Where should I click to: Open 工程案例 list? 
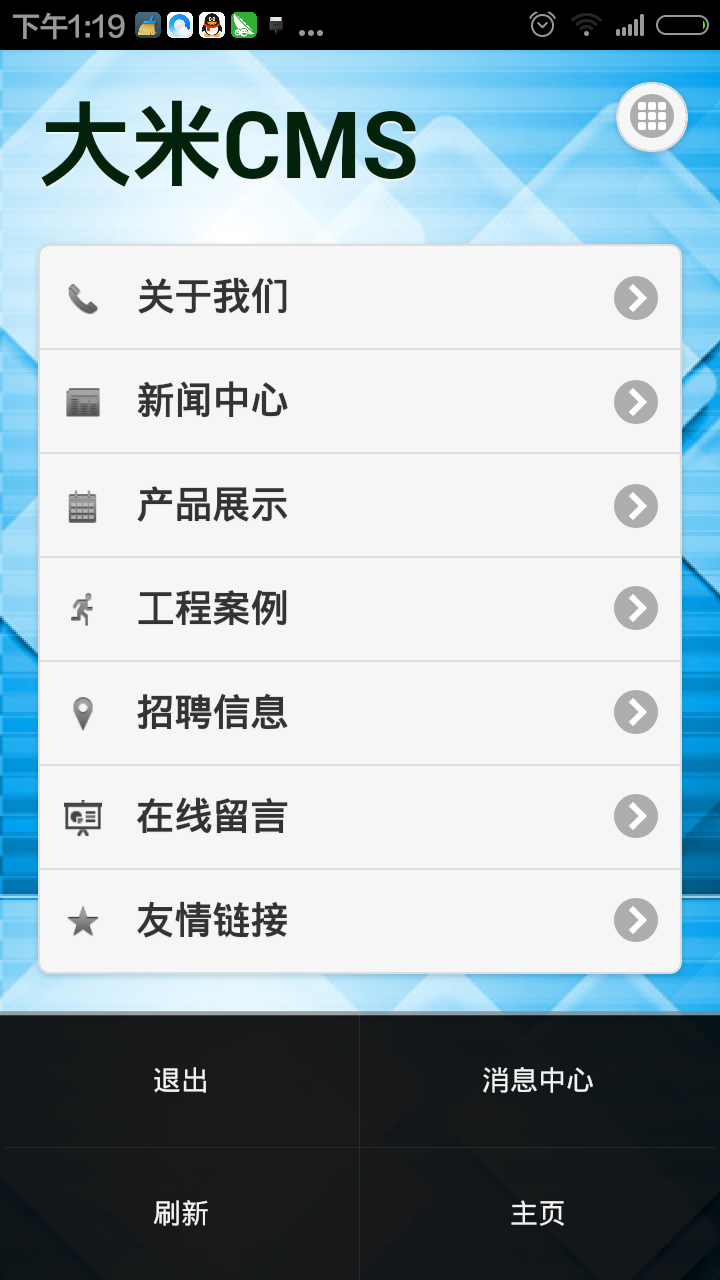pyautogui.click(x=360, y=609)
